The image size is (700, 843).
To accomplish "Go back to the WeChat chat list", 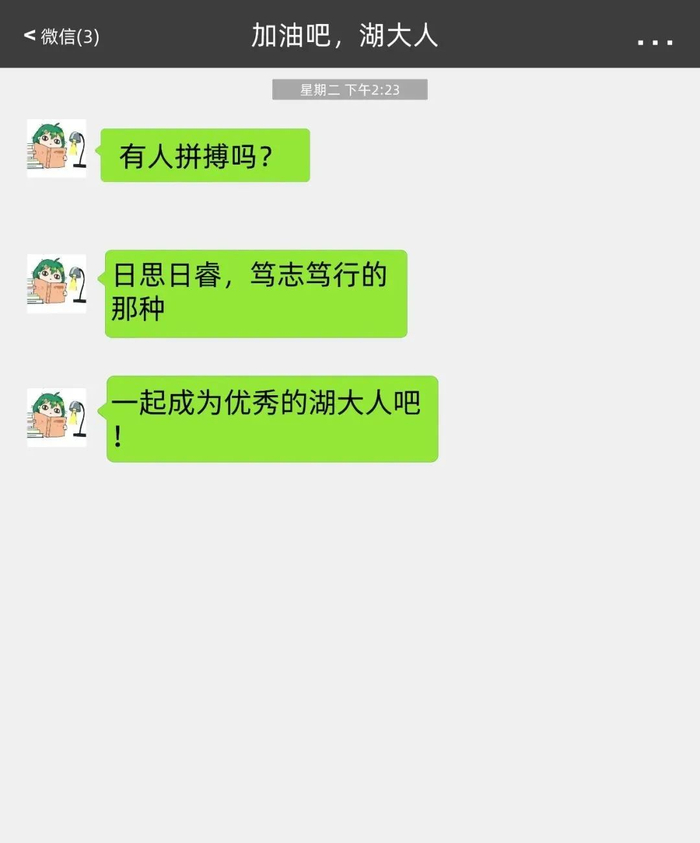I will coord(61,37).
